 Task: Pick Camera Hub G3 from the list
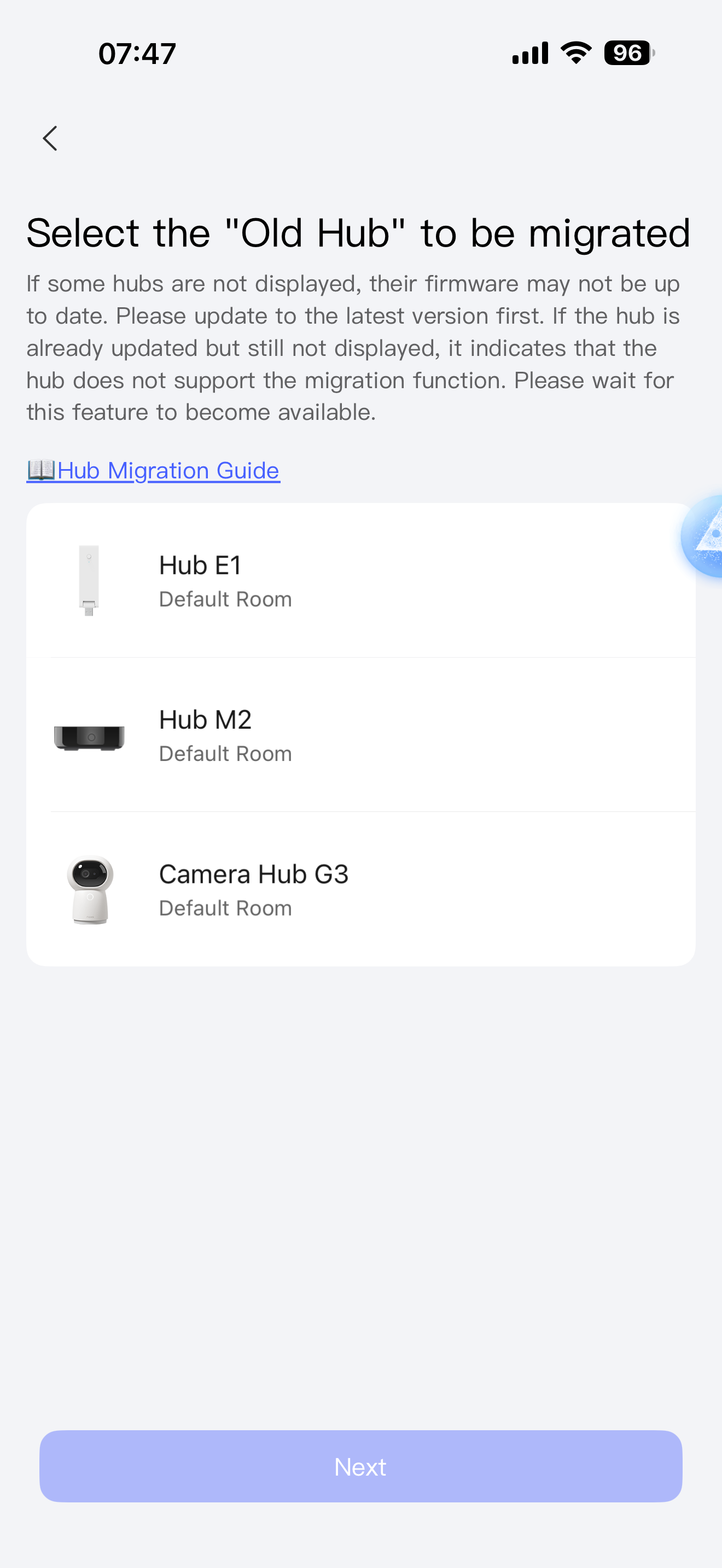pyautogui.click(x=360, y=890)
